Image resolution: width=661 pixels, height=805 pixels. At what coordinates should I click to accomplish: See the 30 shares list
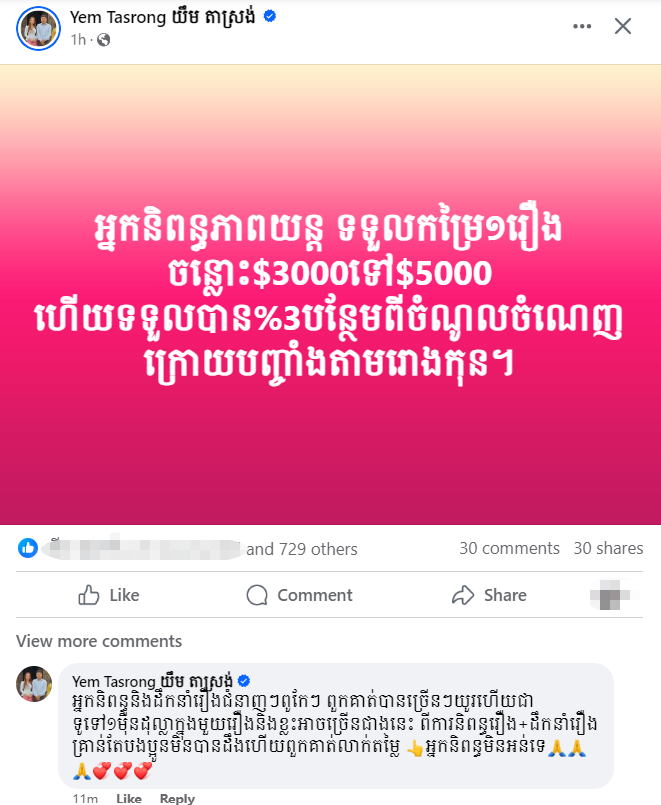pos(608,548)
